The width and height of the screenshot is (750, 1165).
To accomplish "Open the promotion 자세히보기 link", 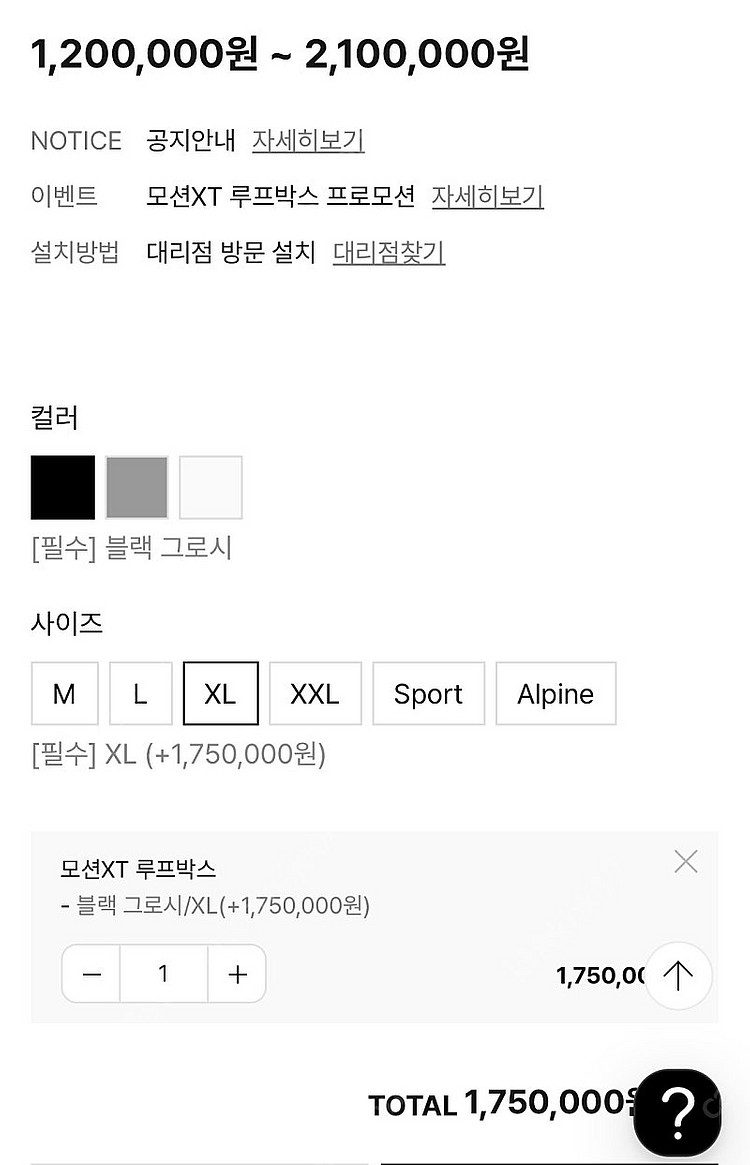I will point(487,196).
